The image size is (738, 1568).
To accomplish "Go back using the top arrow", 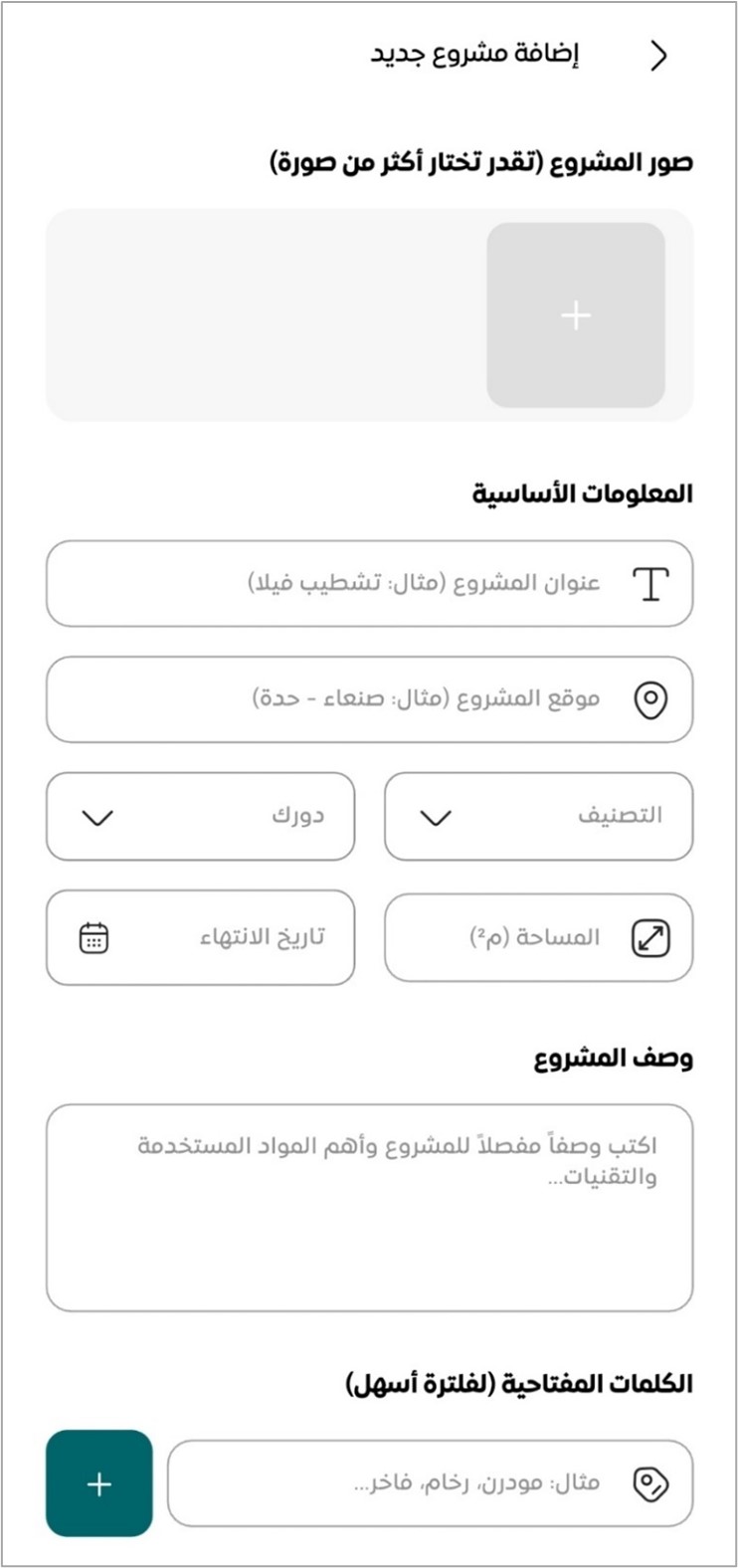I will (657, 57).
